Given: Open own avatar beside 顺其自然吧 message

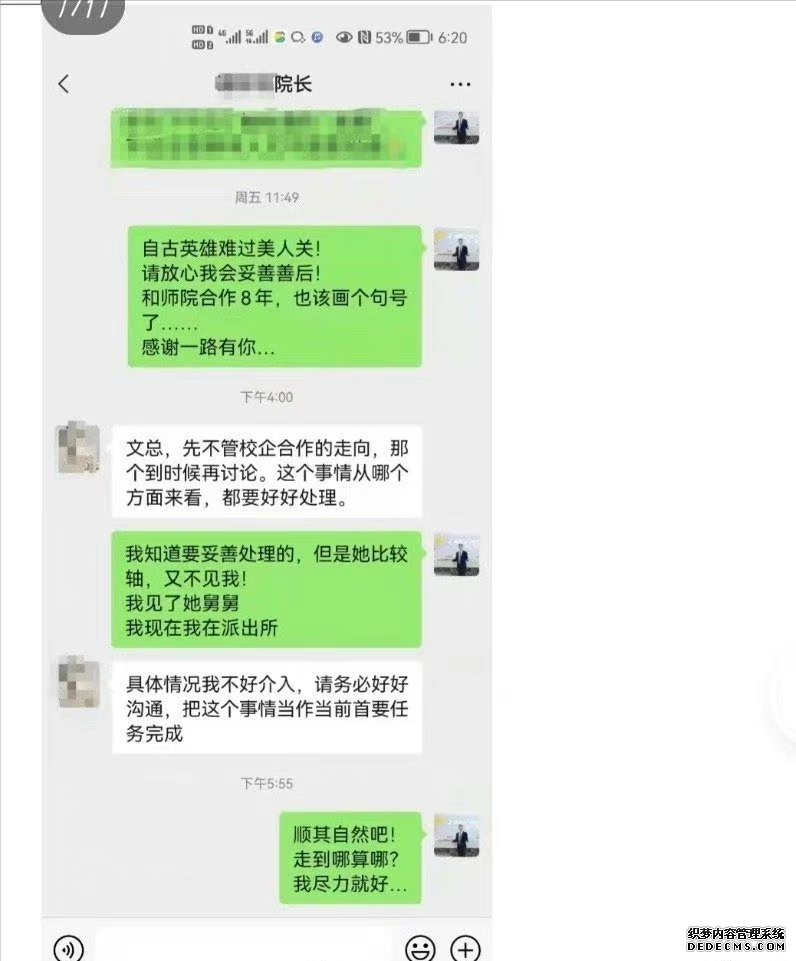Looking at the screenshot, I should 457,835.
